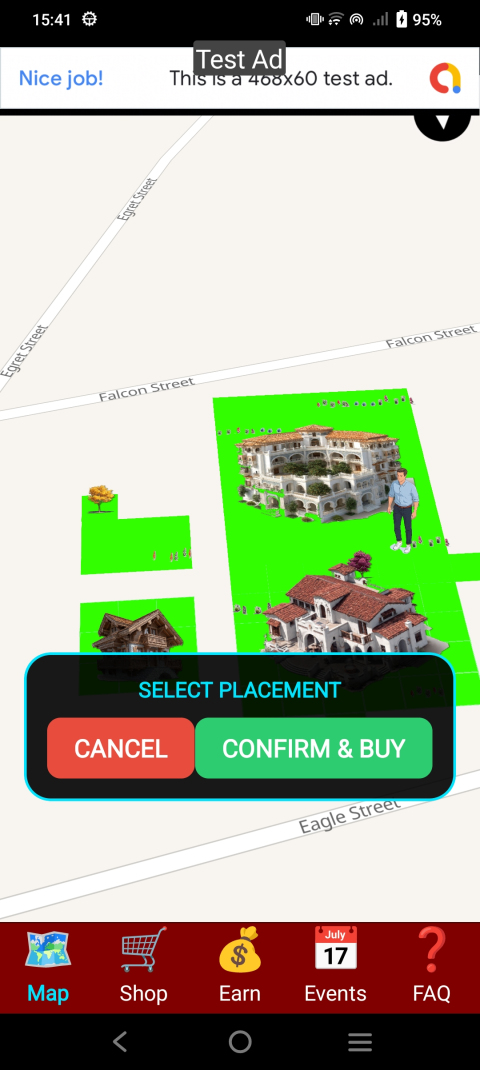Image resolution: width=480 pixels, height=1070 pixels.
Task: Tap Confirm & Buy
Action: pos(313,748)
